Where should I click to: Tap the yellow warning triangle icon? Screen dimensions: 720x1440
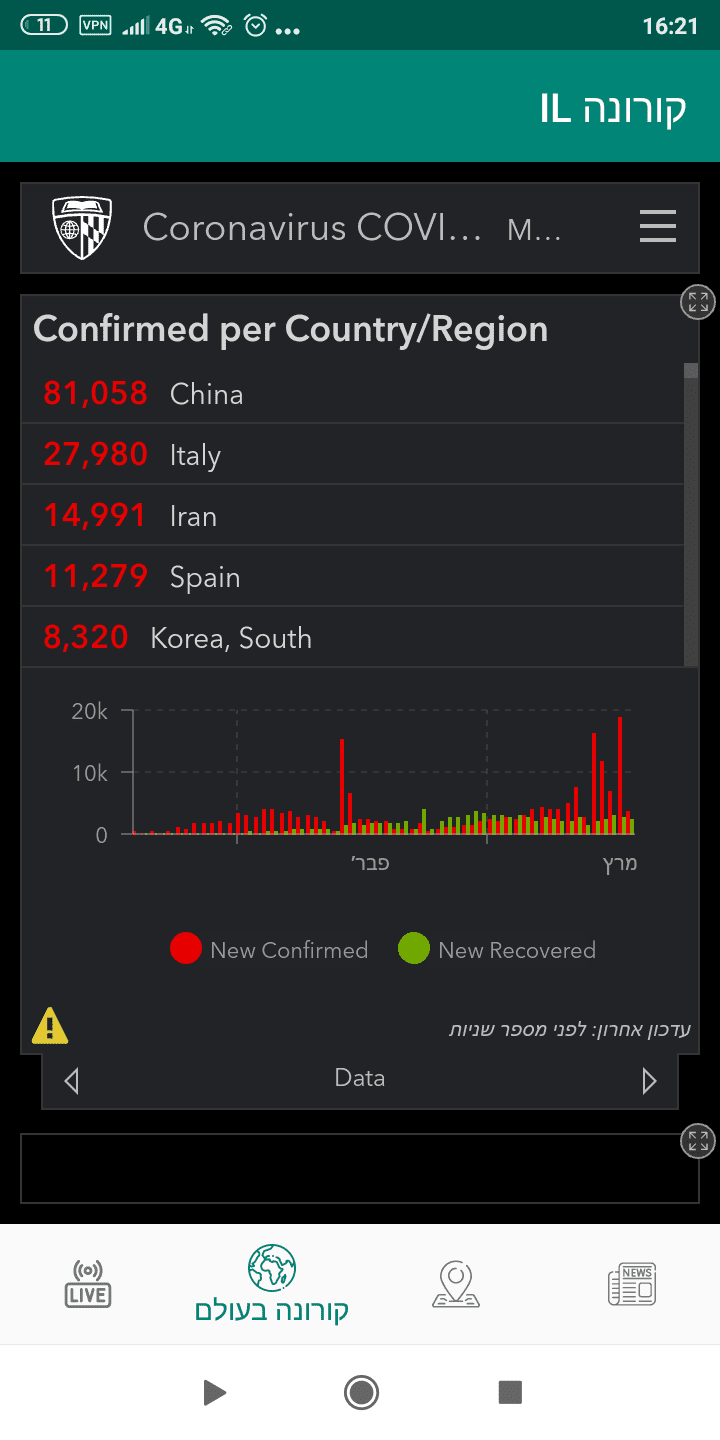[50, 1026]
